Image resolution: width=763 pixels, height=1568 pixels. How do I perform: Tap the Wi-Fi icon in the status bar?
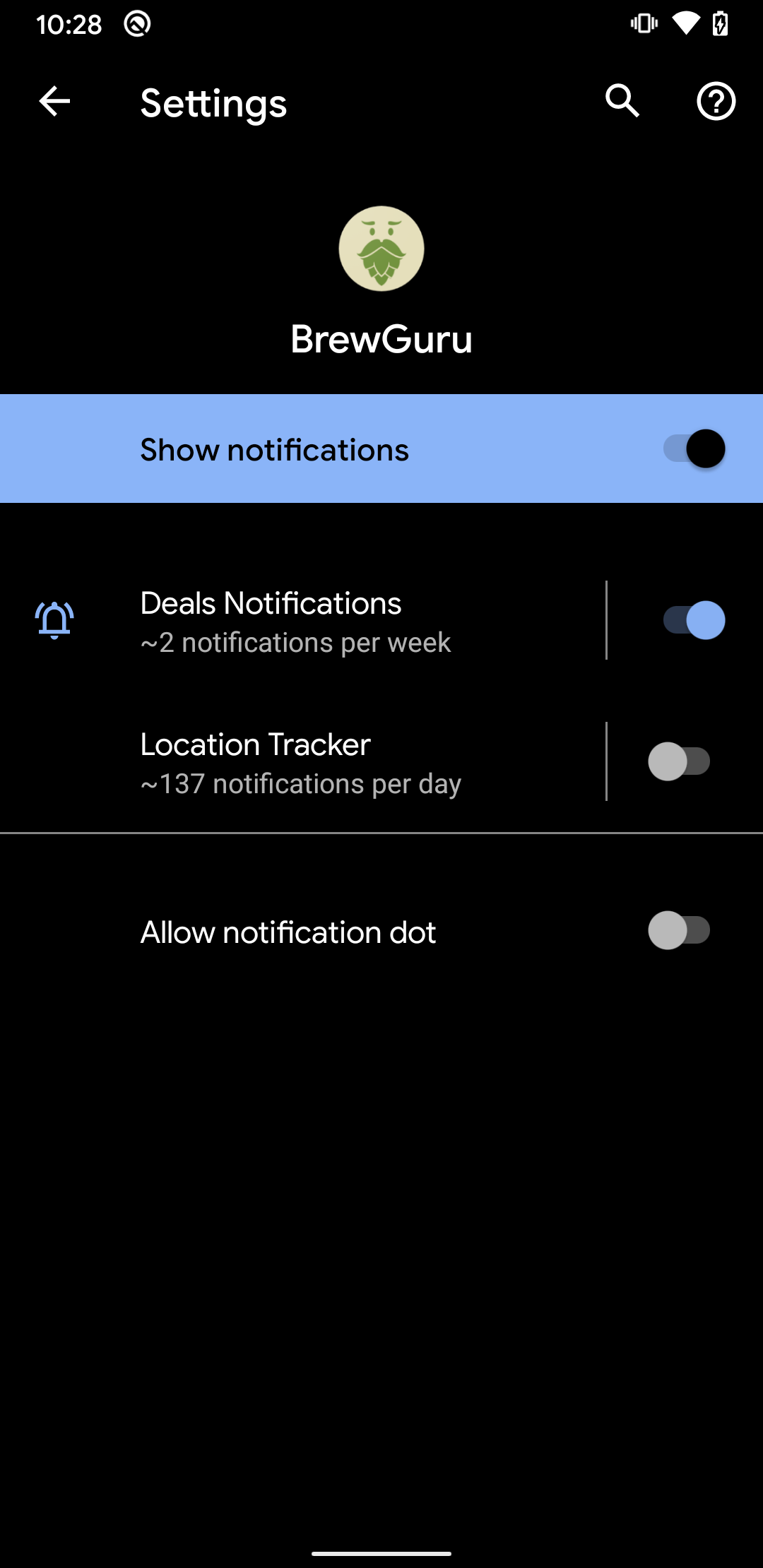coord(684,23)
